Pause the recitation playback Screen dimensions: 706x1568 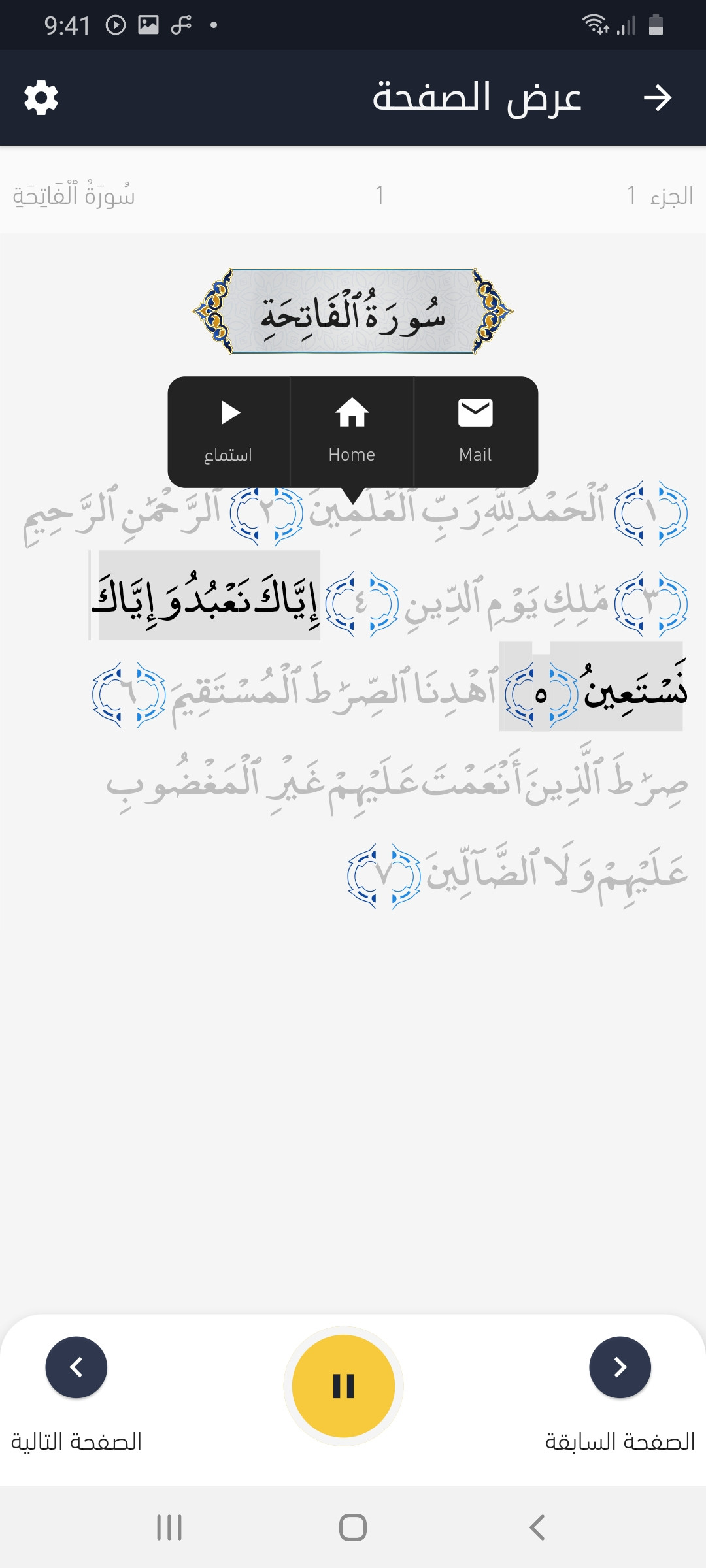click(343, 1386)
